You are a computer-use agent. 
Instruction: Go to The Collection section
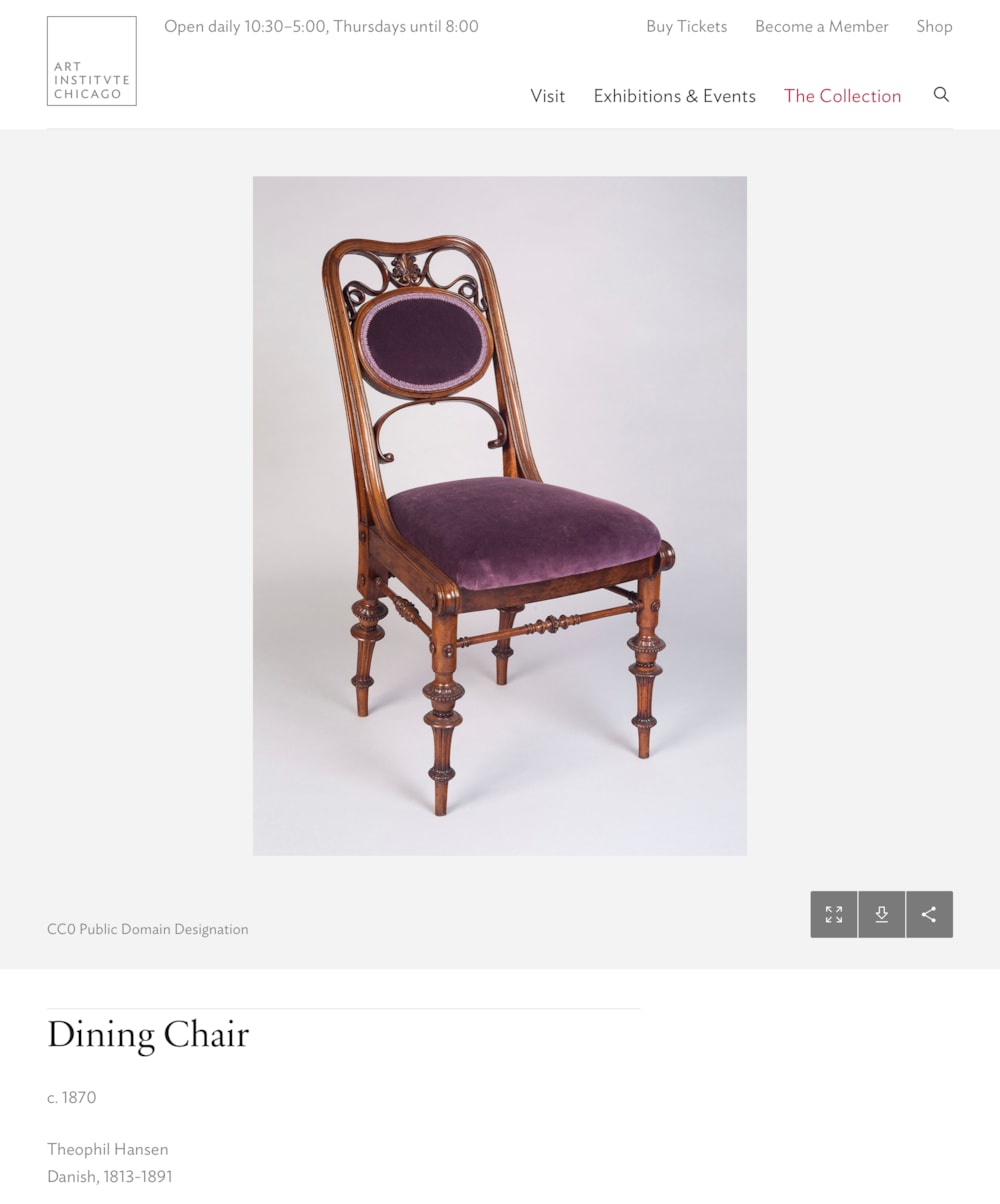tap(842, 96)
